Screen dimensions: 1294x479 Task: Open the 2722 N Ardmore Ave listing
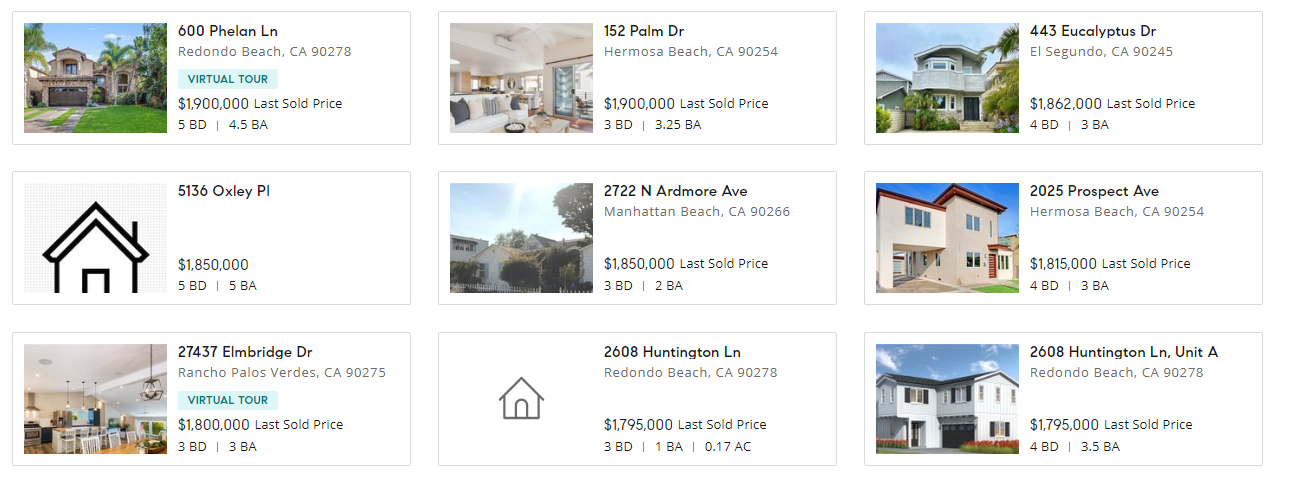tap(675, 191)
